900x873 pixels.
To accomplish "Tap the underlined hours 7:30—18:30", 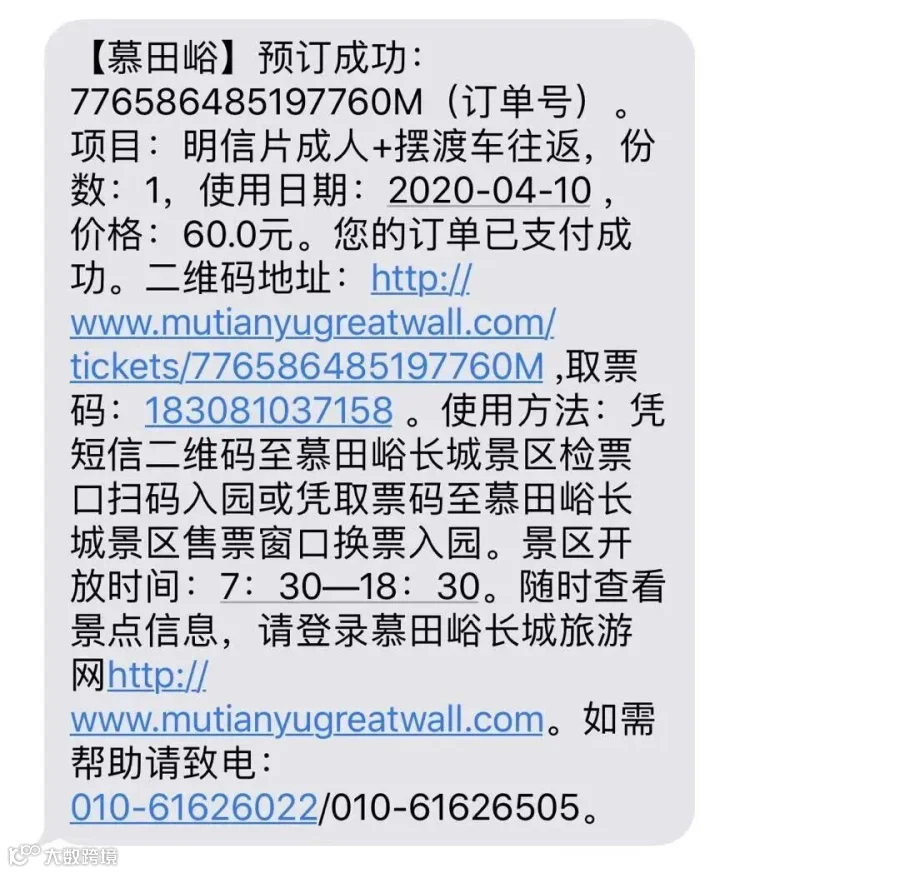I will click(350, 587).
